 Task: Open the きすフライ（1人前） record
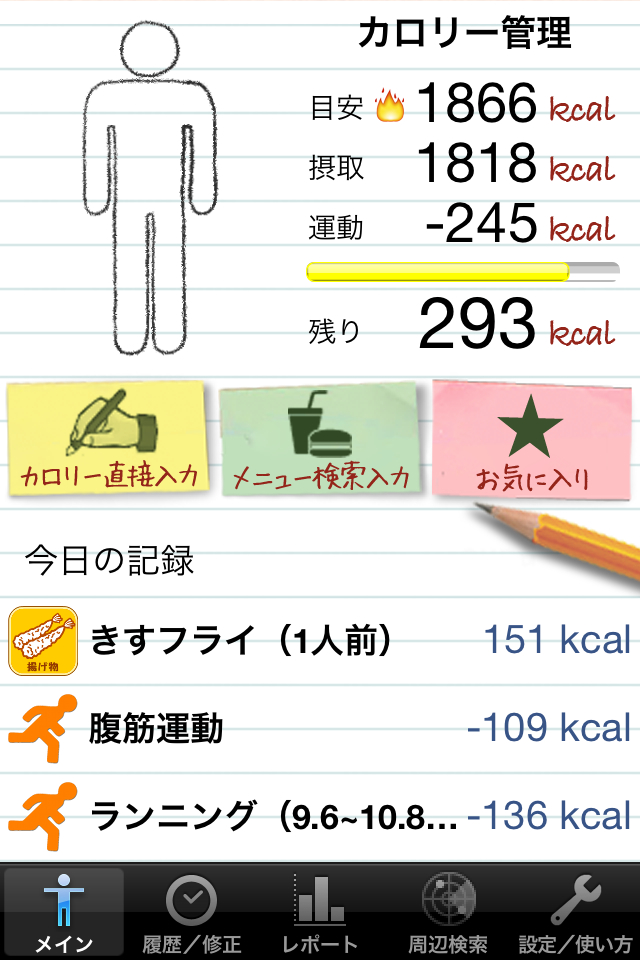click(x=320, y=640)
